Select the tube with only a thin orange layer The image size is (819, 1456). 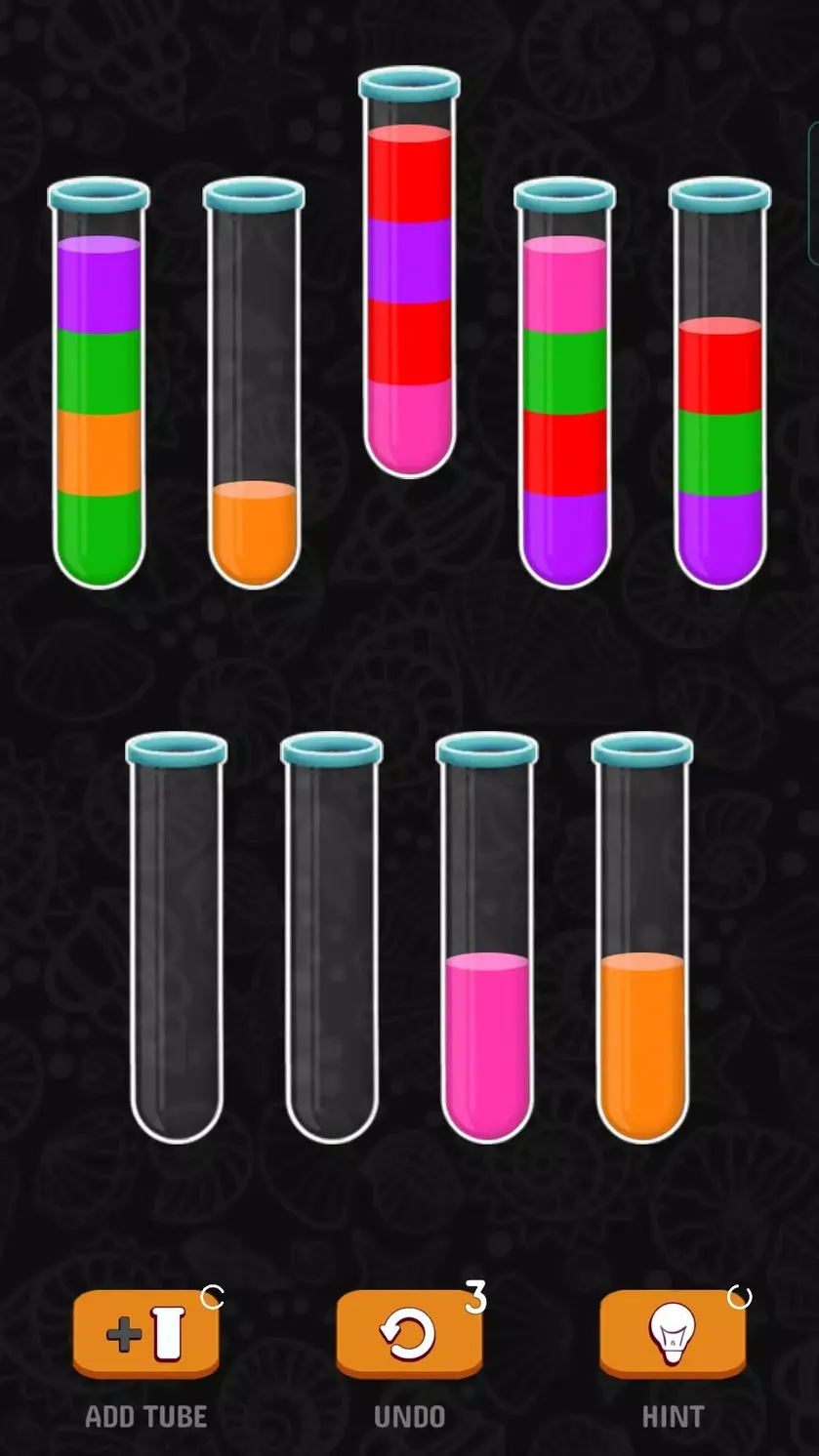[254, 384]
